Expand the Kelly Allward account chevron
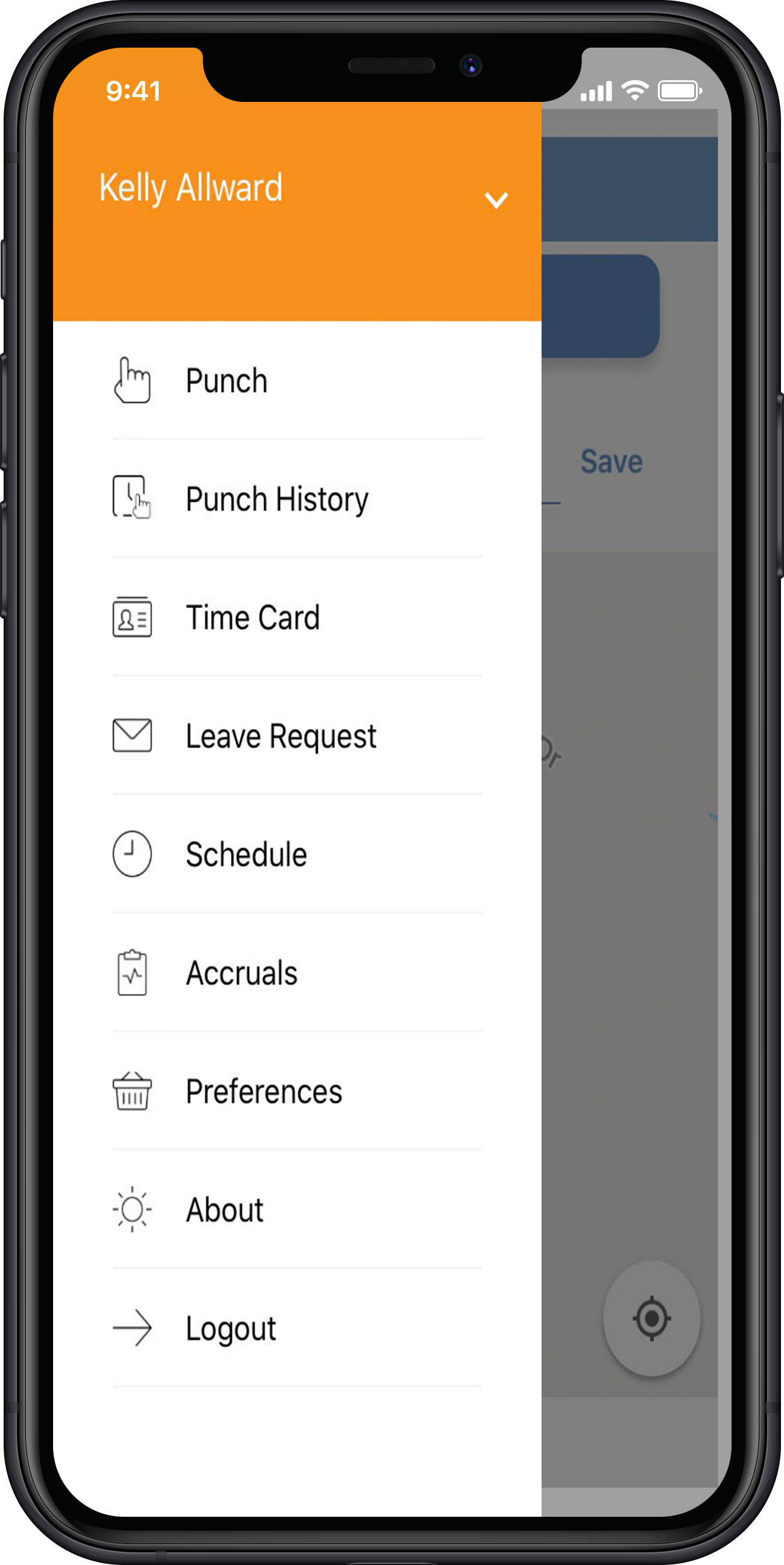This screenshot has width=784, height=1565. tap(496, 200)
